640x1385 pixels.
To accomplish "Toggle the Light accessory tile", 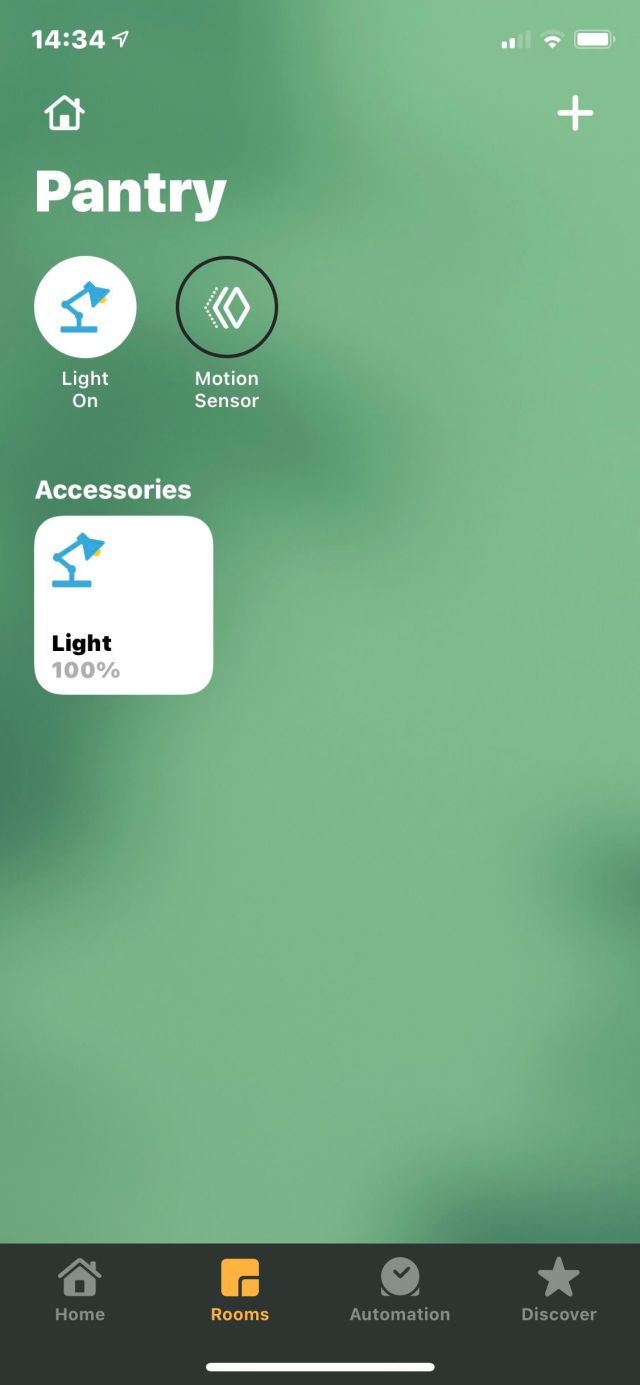I will click(124, 605).
